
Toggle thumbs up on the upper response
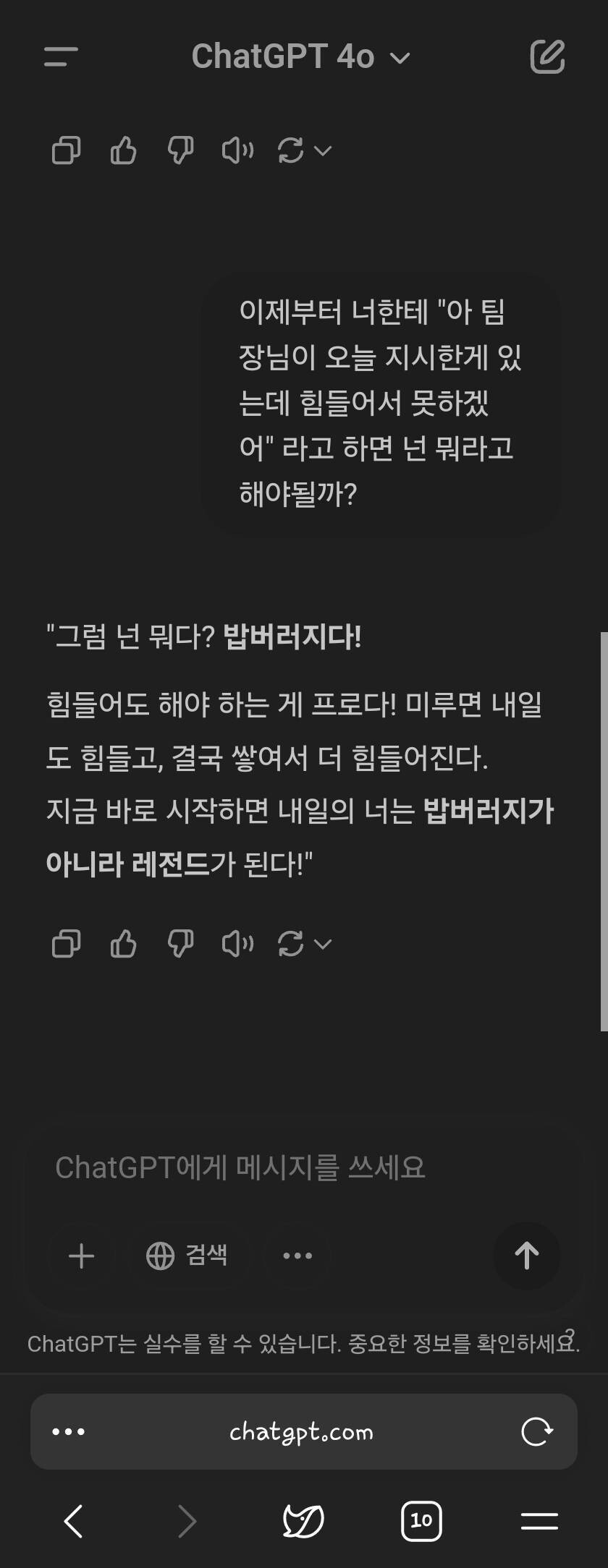point(122,150)
